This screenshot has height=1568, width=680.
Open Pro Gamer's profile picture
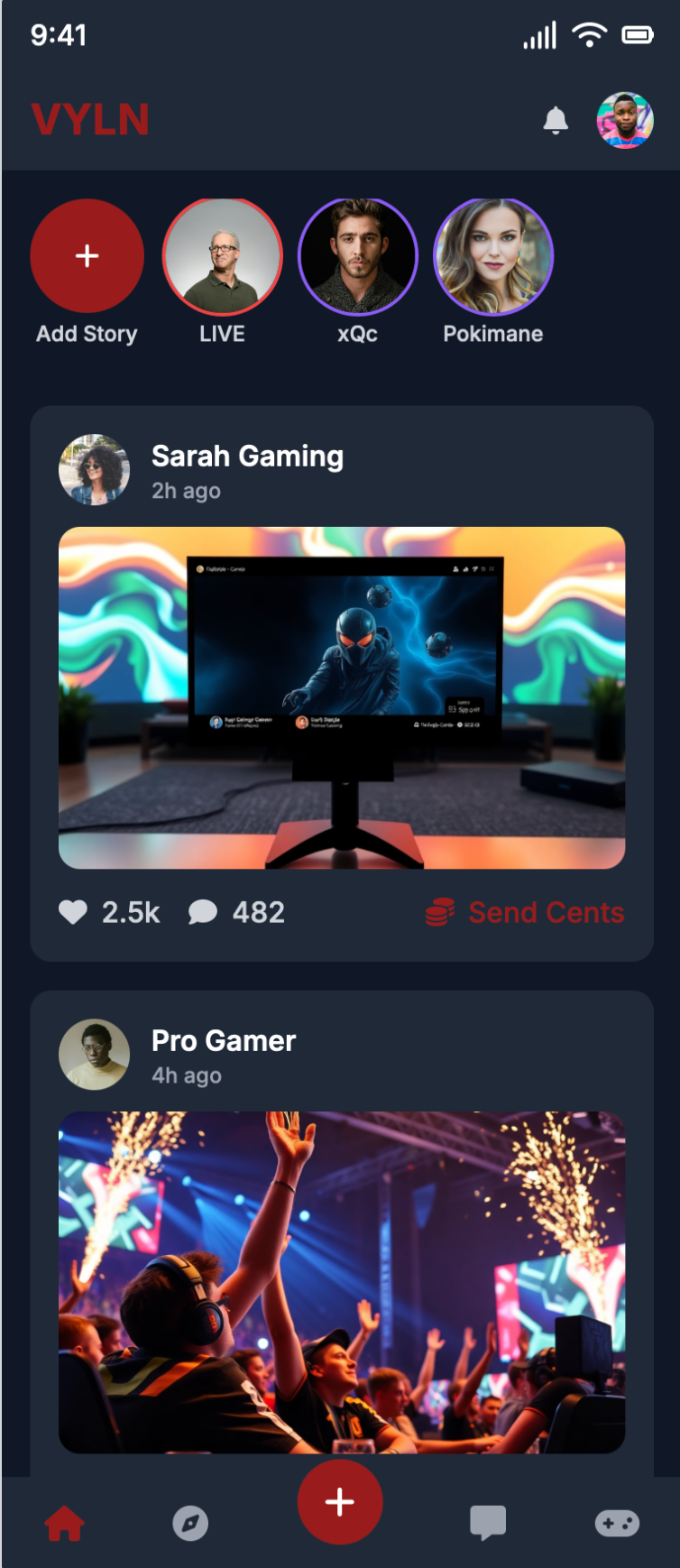click(94, 1055)
